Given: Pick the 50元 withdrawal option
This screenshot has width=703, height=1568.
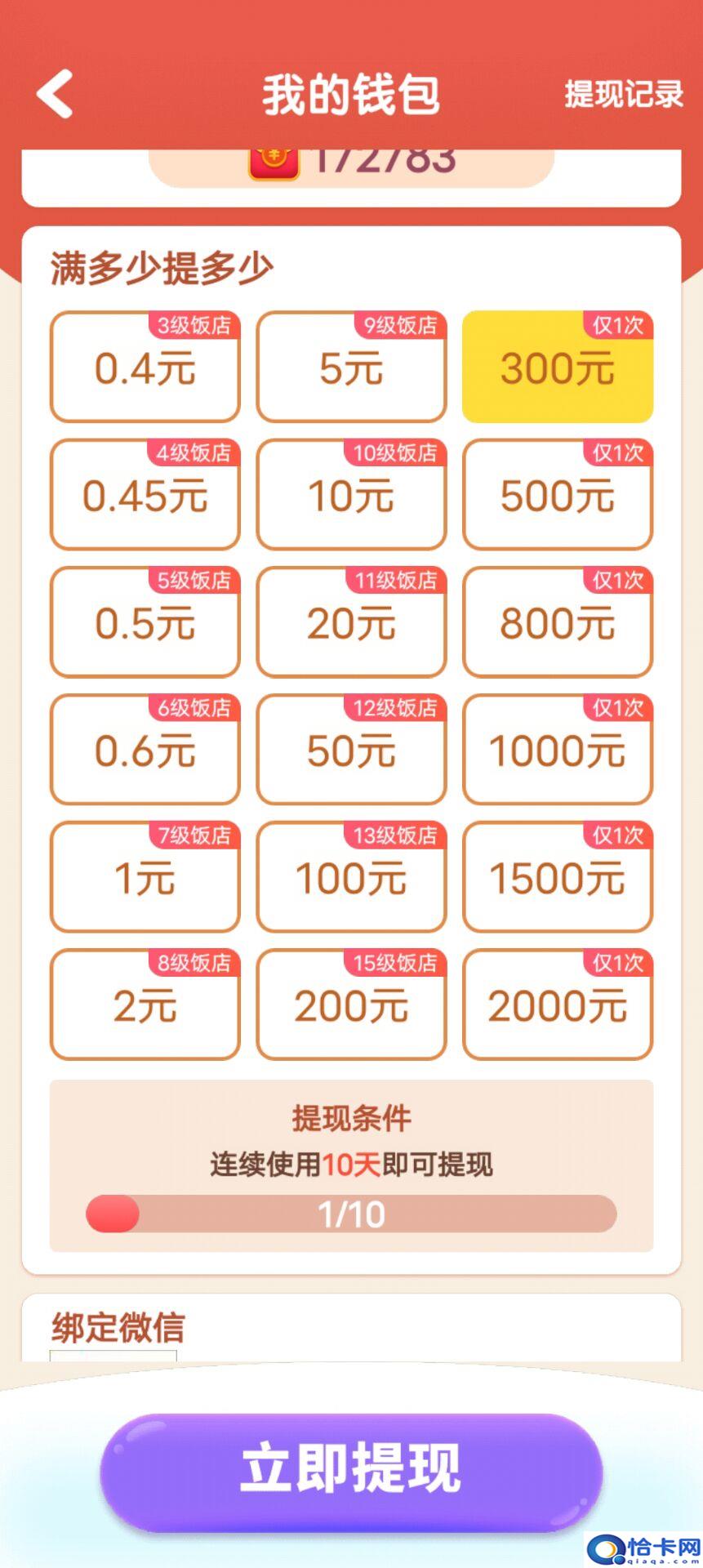Looking at the screenshot, I should tap(351, 750).
